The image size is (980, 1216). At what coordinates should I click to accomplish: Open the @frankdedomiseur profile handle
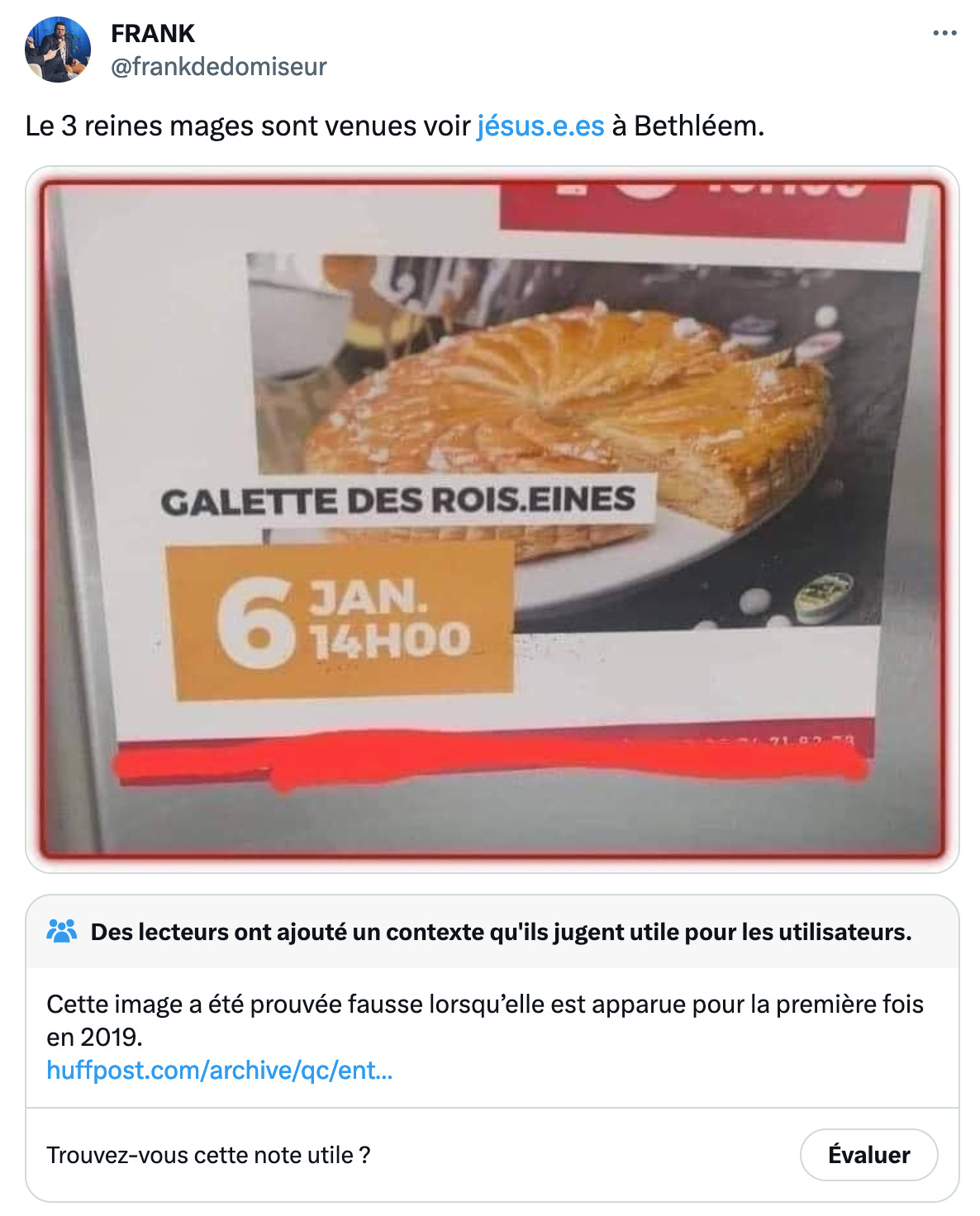pos(219,66)
